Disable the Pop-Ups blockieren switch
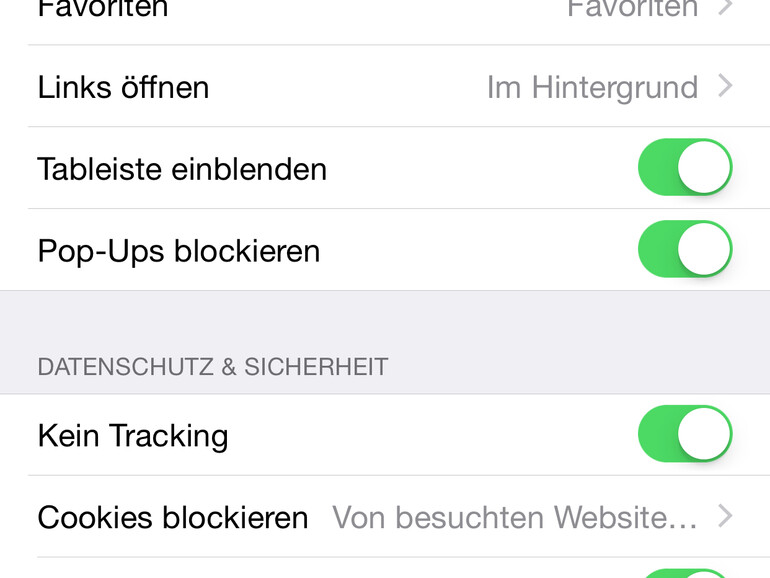Viewport: 770px width, 578px height. pos(685,249)
